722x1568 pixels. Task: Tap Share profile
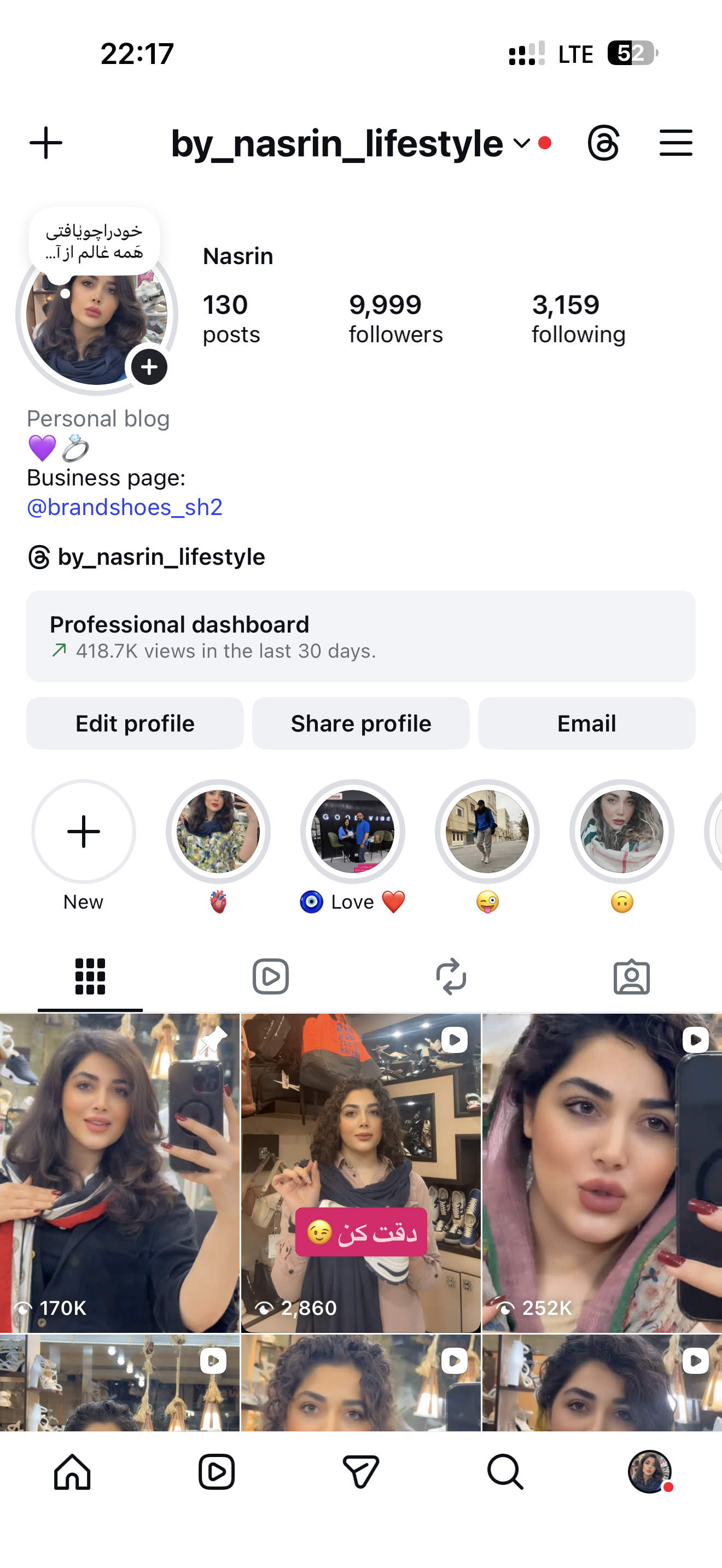tap(360, 723)
